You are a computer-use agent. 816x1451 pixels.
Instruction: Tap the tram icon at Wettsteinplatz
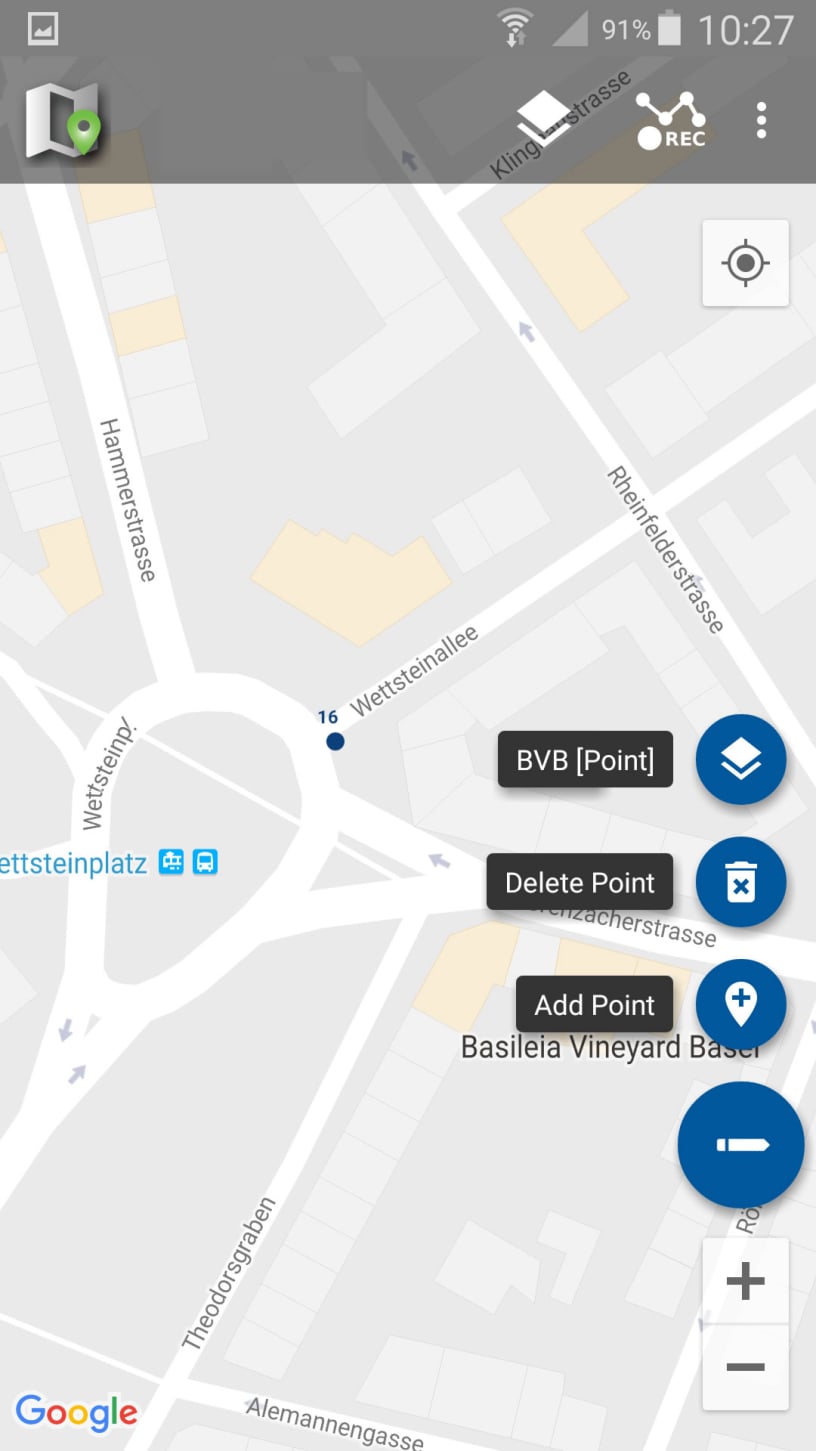[170, 863]
